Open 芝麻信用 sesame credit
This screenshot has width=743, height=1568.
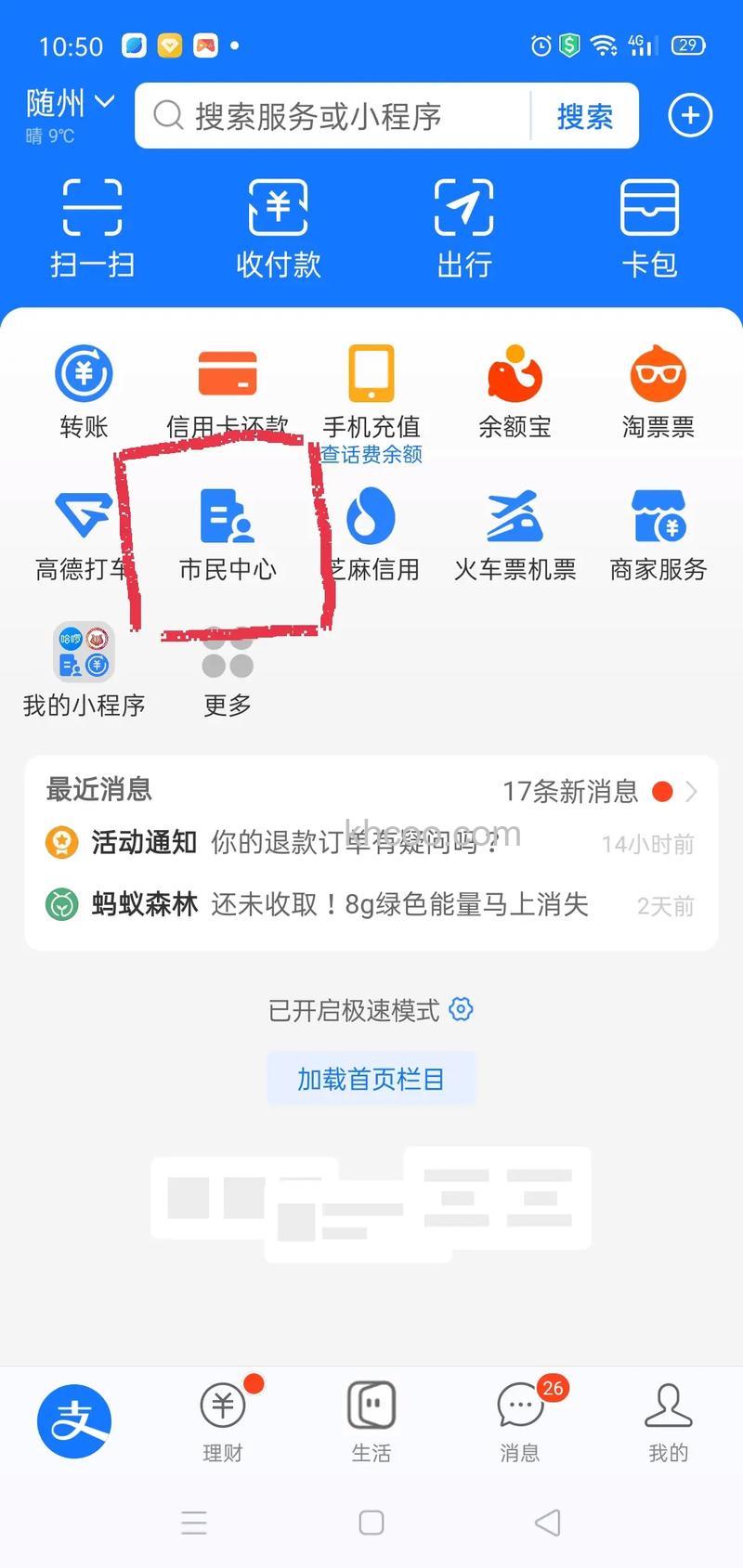(371, 534)
